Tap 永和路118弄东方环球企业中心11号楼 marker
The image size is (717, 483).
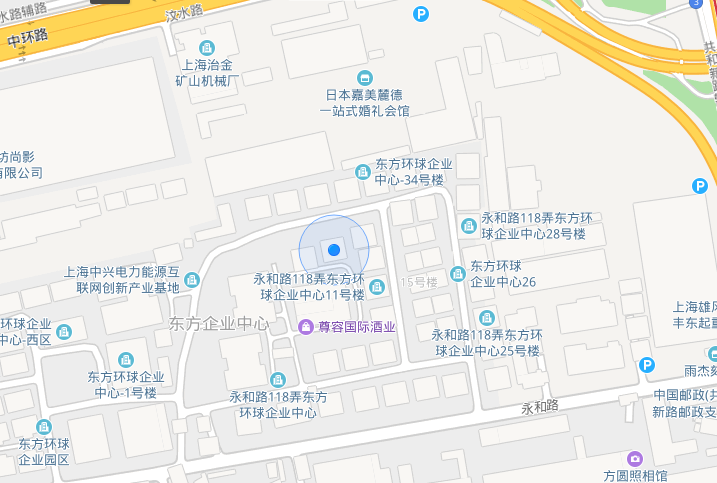point(376,287)
